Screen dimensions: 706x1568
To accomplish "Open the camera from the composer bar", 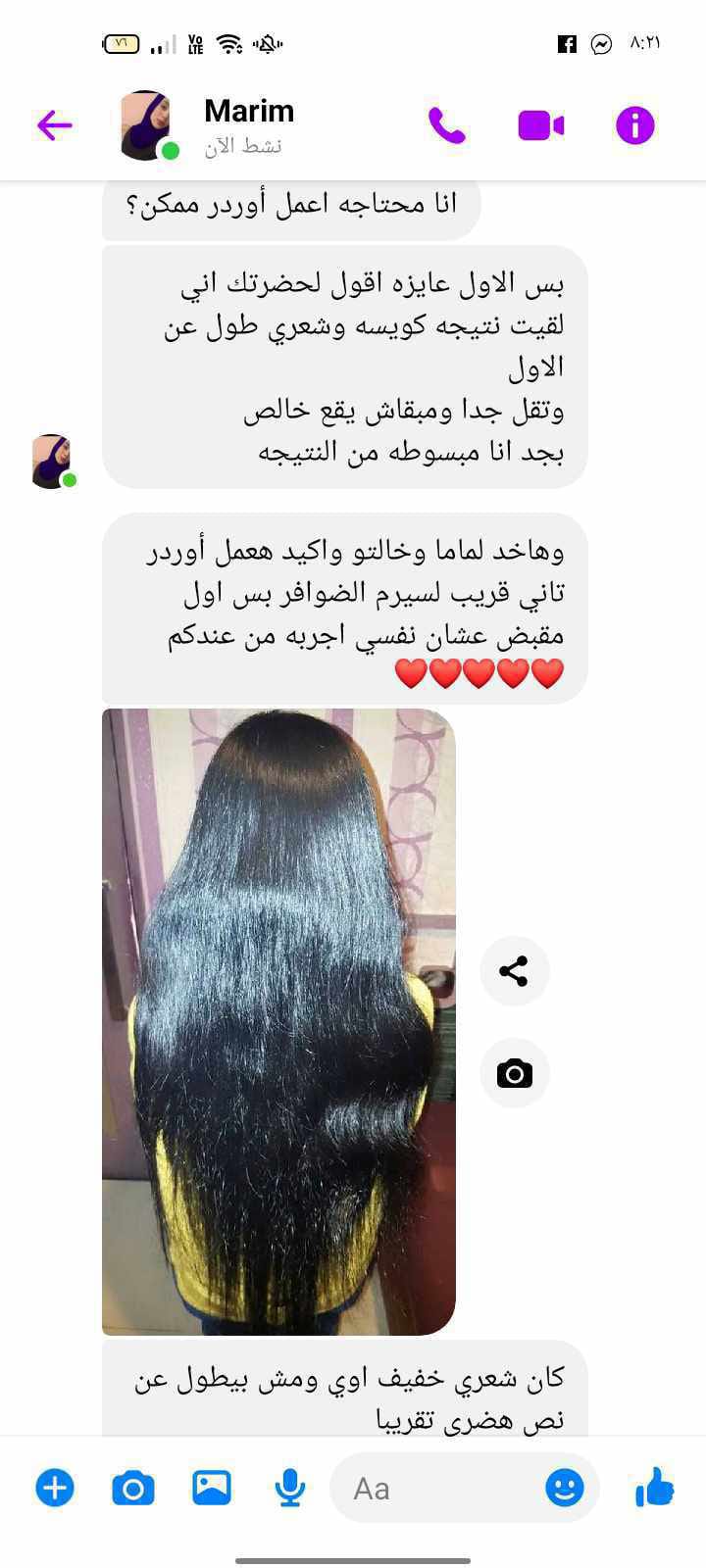I will click(x=133, y=1489).
